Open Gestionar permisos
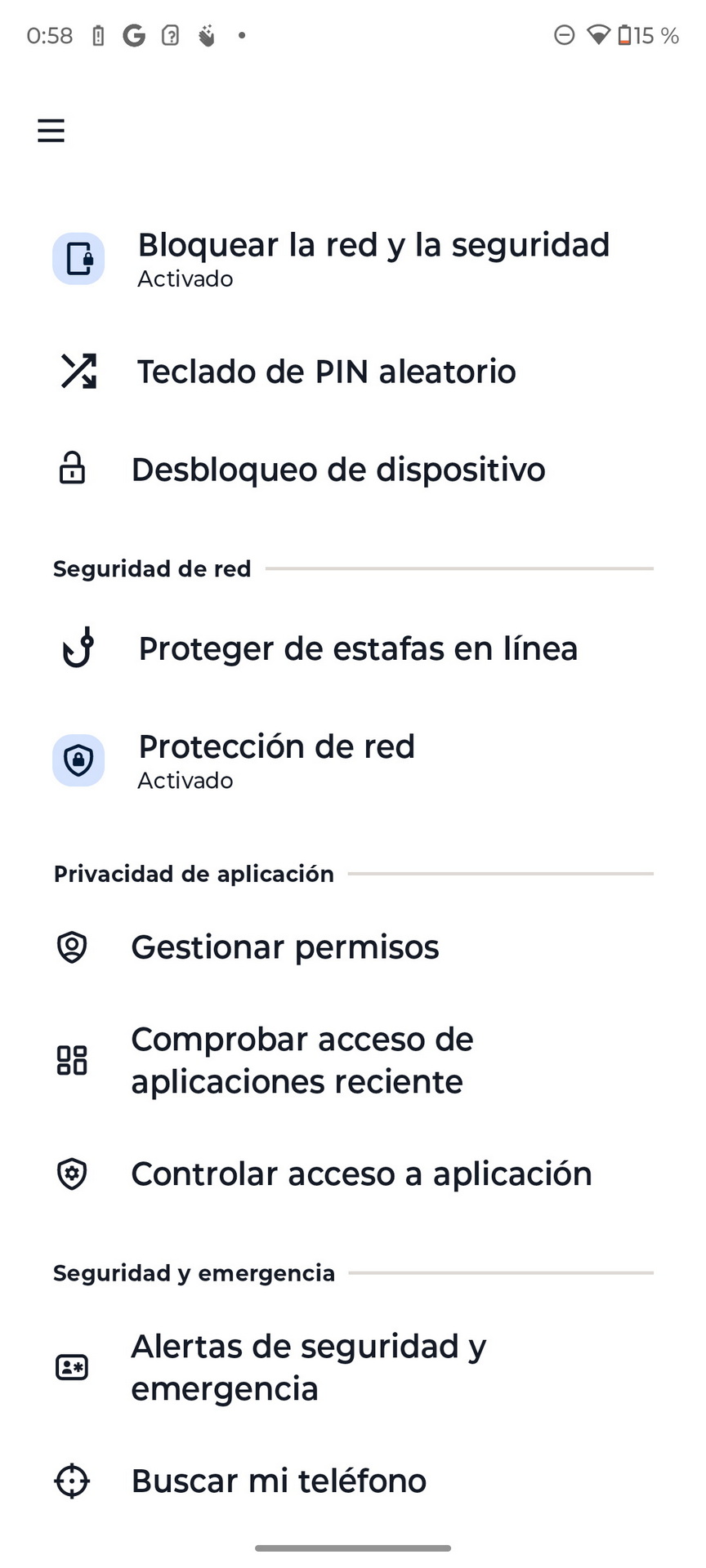This screenshot has width=706, height=1568. pos(353,947)
